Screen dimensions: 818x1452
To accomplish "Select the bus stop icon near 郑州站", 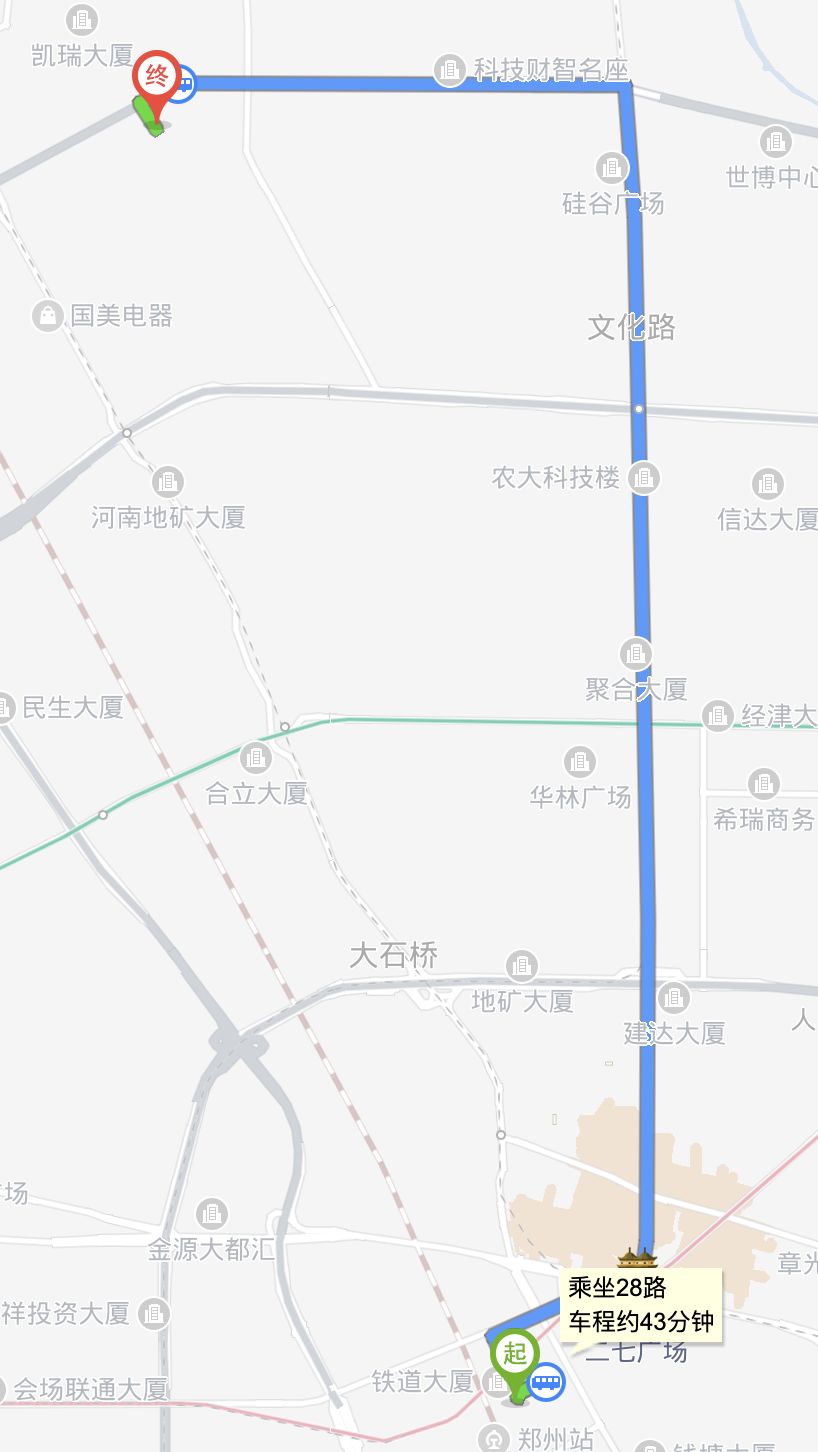I will coord(546,1383).
